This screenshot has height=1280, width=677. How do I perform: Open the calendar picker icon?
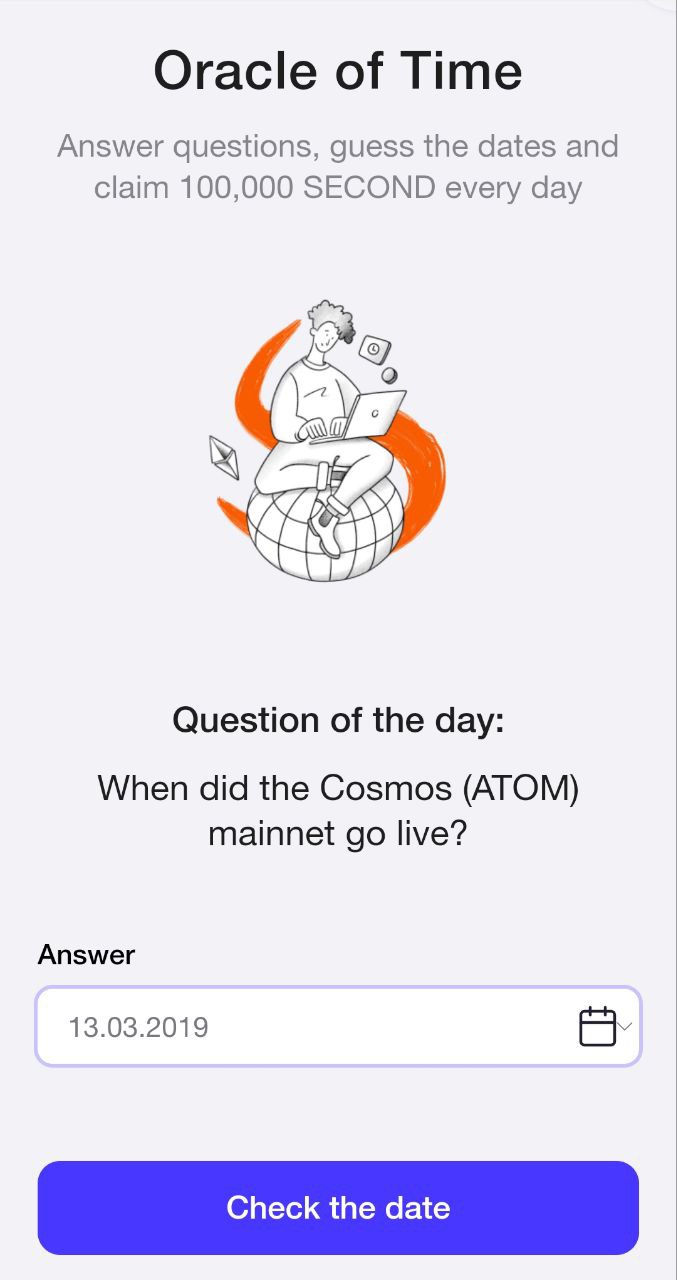(598, 1027)
